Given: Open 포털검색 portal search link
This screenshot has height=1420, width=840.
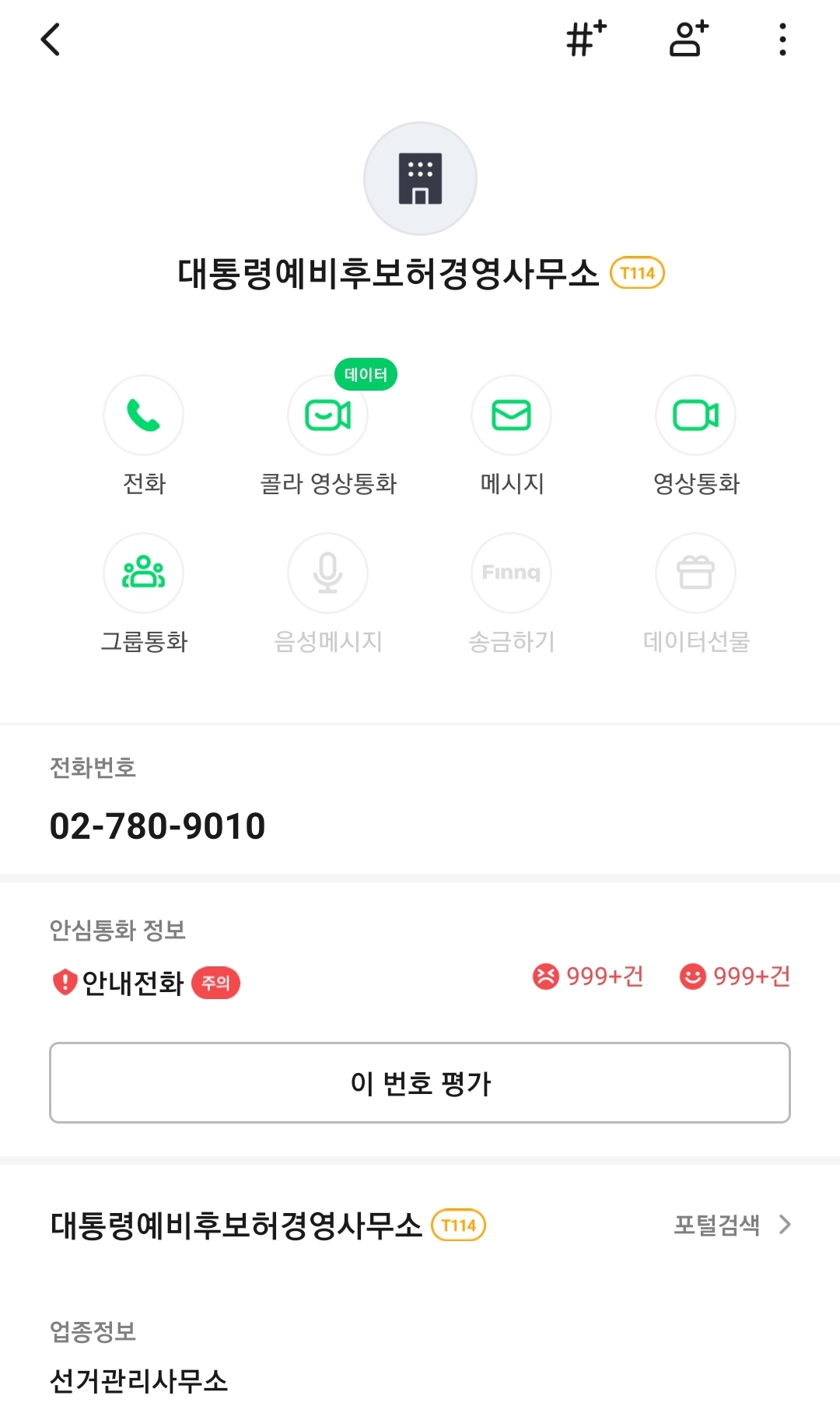Looking at the screenshot, I should pyautogui.click(x=731, y=1225).
